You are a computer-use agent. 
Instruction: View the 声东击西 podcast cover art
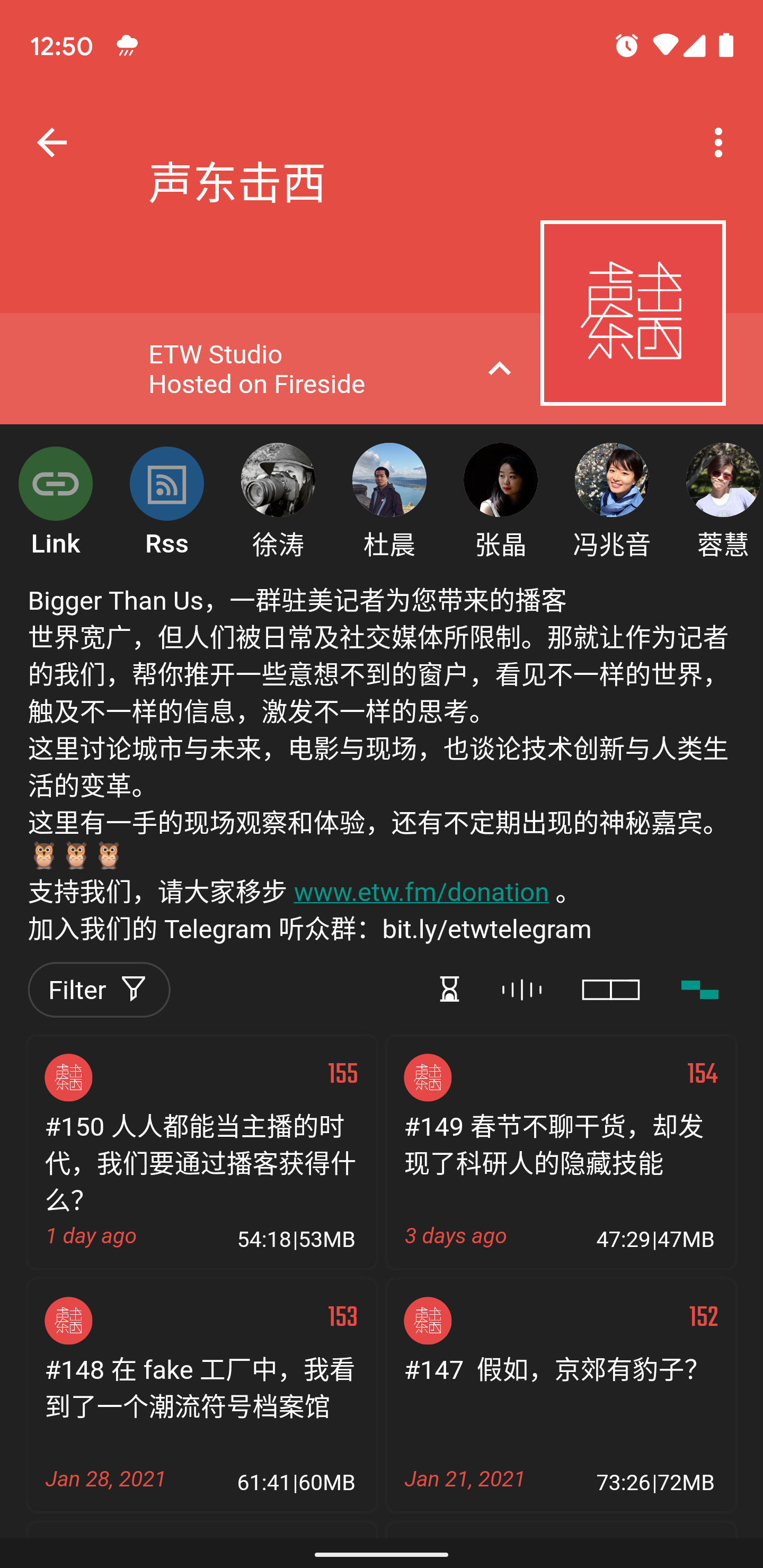coord(633,313)
